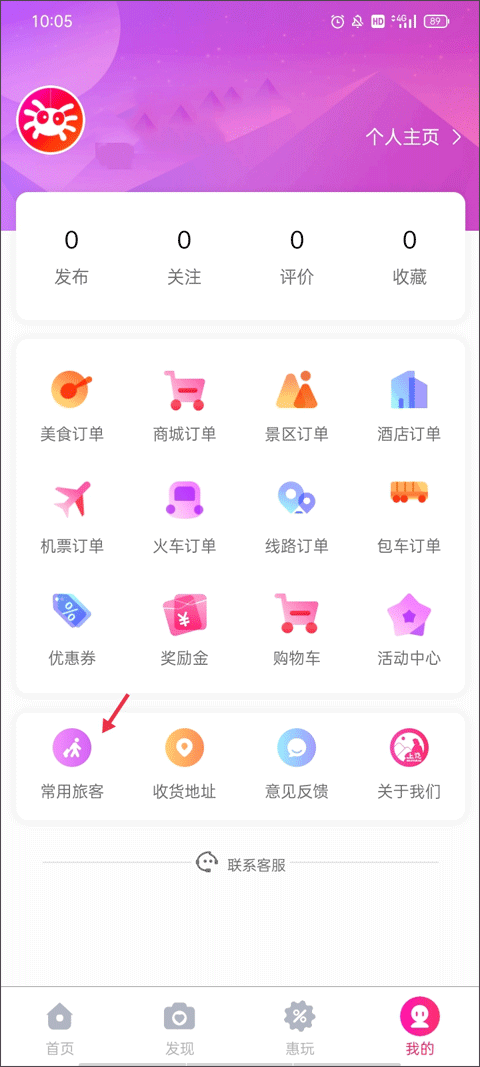Tap the profile avatar

51,120
